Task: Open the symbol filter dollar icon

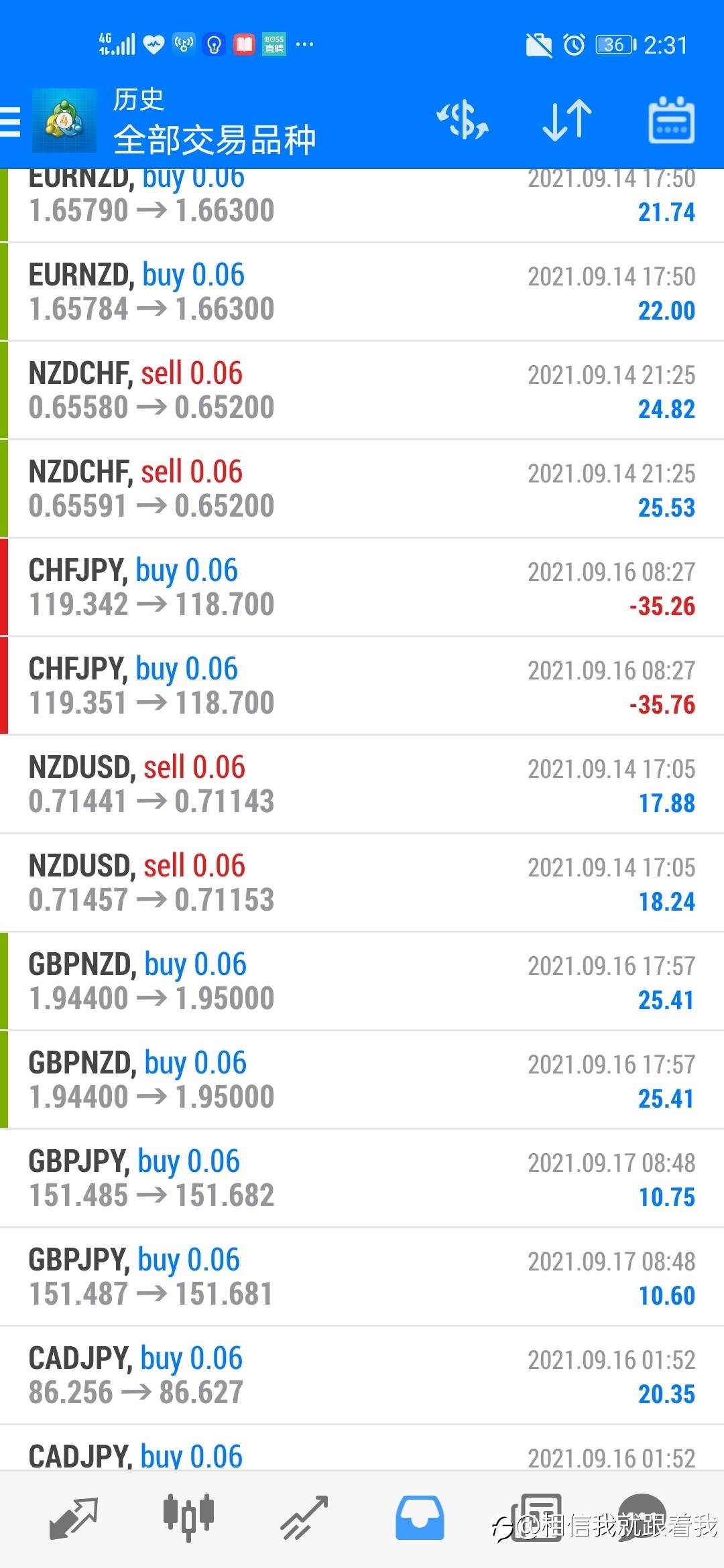Action: (463, 121)
